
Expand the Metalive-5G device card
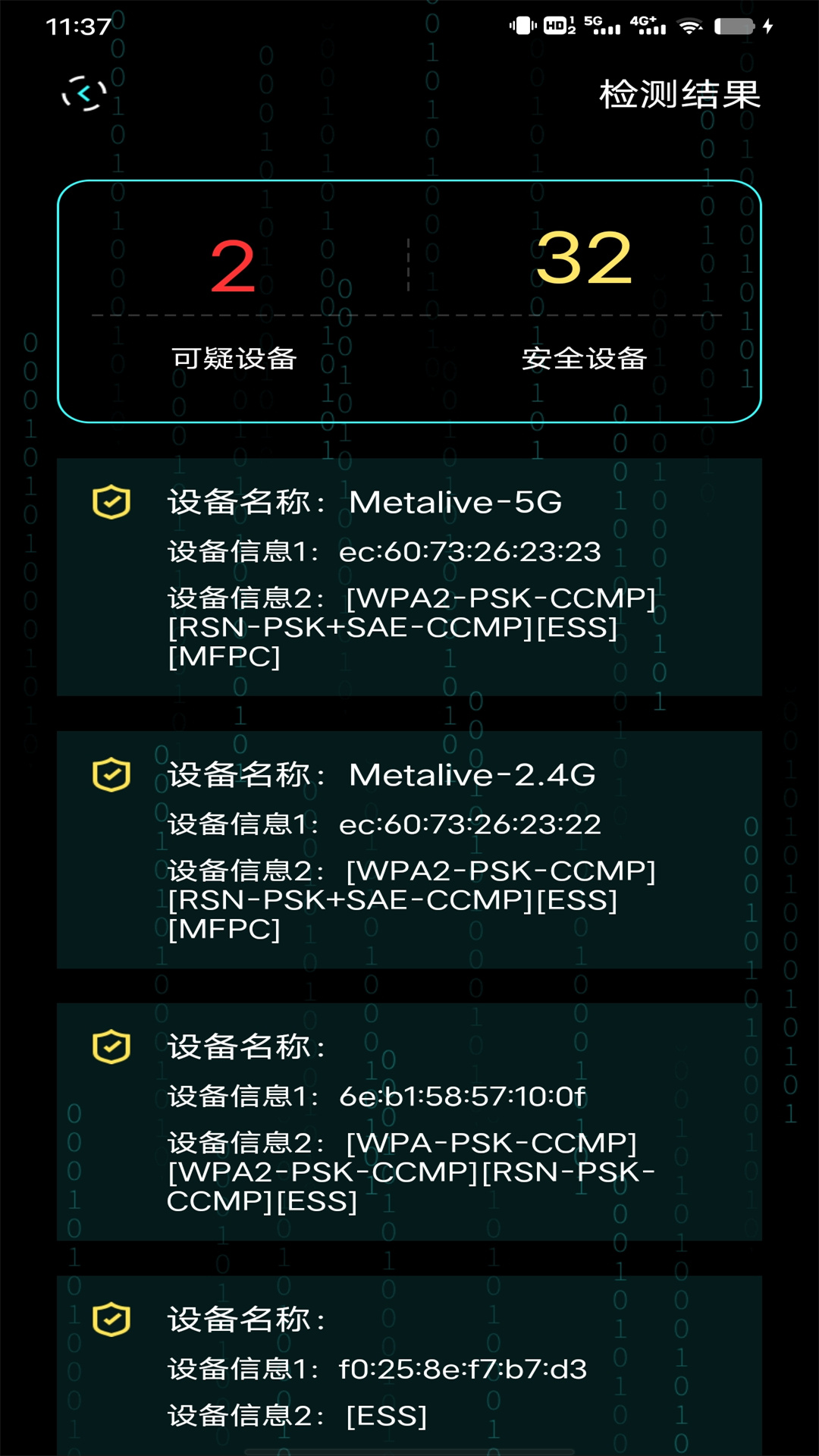point(409,576)
